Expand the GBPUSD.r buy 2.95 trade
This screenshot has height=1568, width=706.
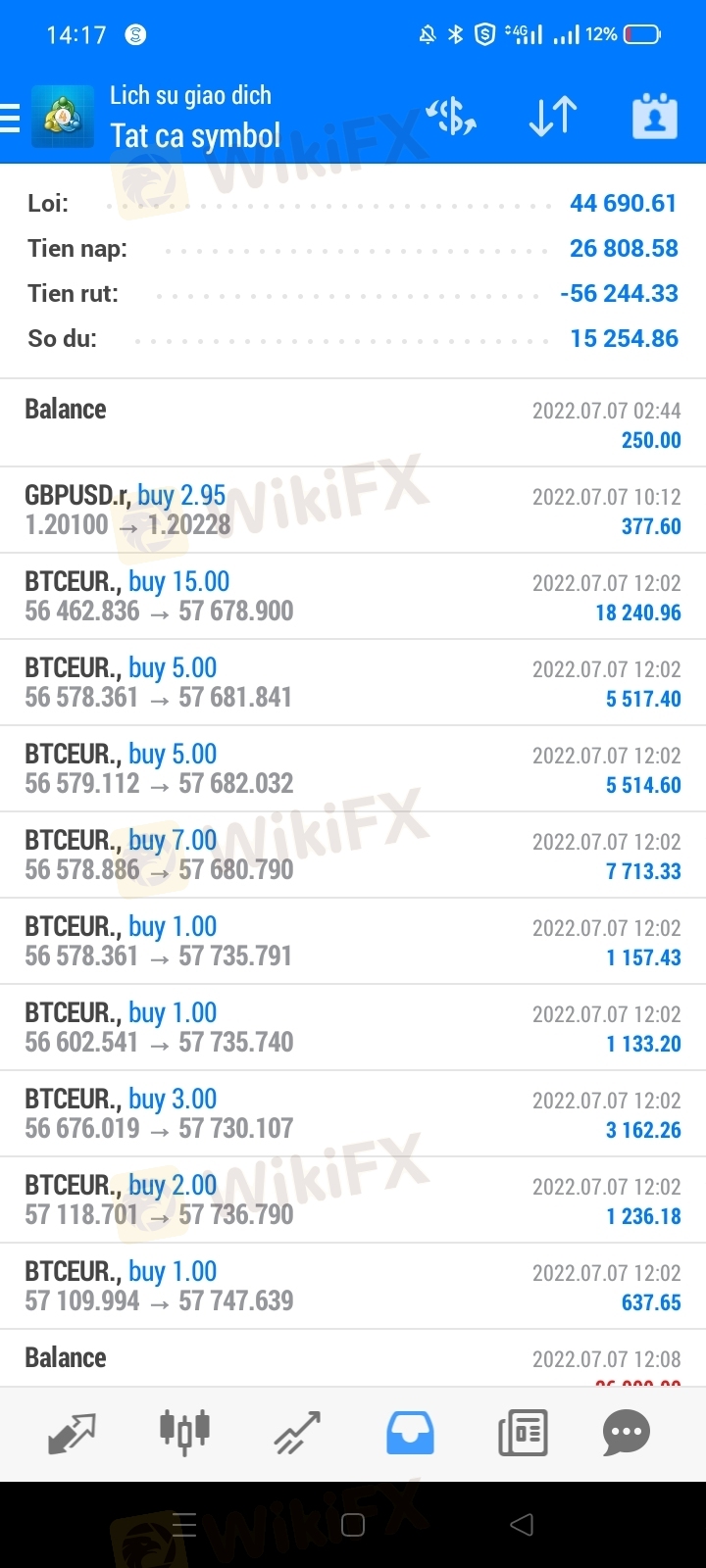pyautogui.click(x=353, y=510)
